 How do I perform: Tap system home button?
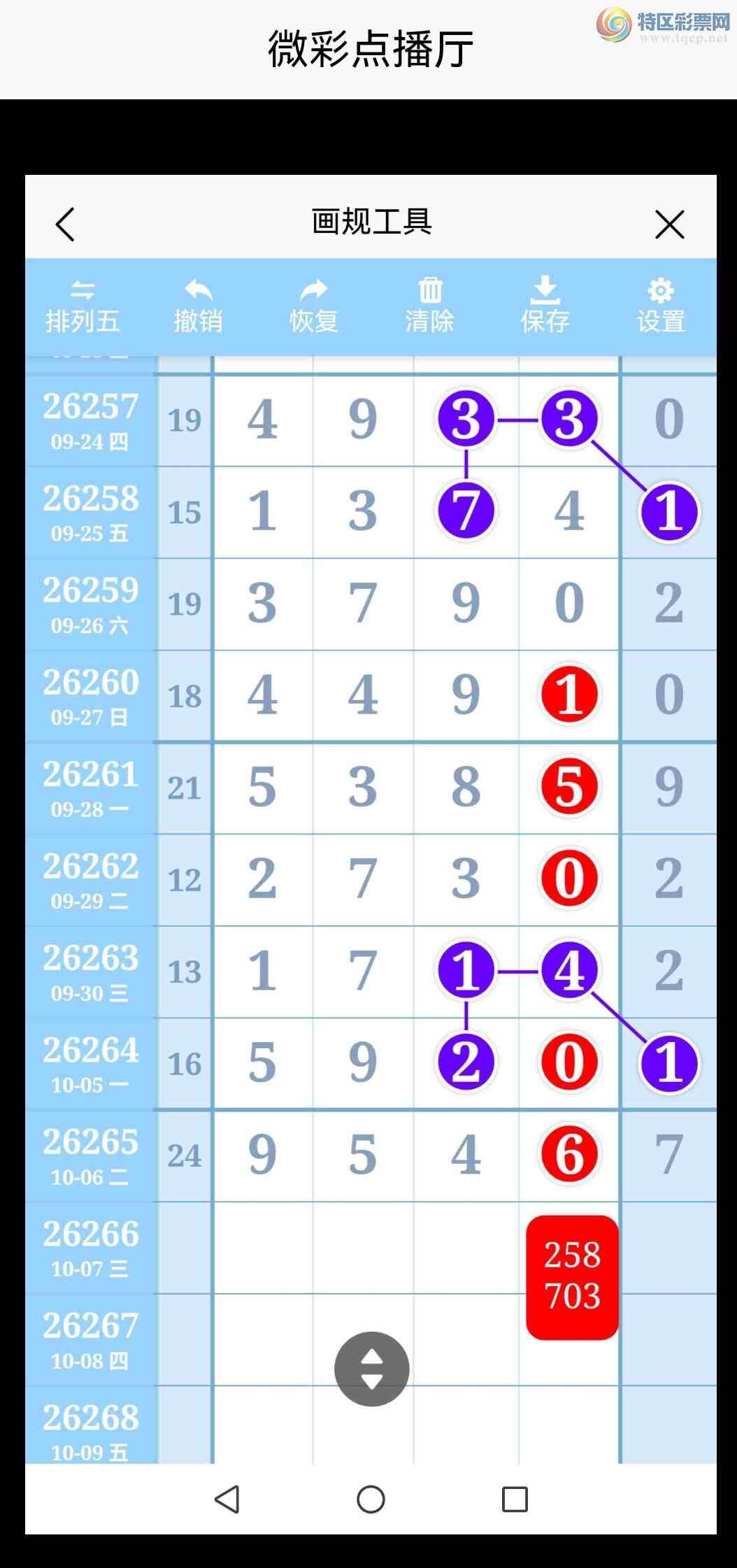(371, 1499)
